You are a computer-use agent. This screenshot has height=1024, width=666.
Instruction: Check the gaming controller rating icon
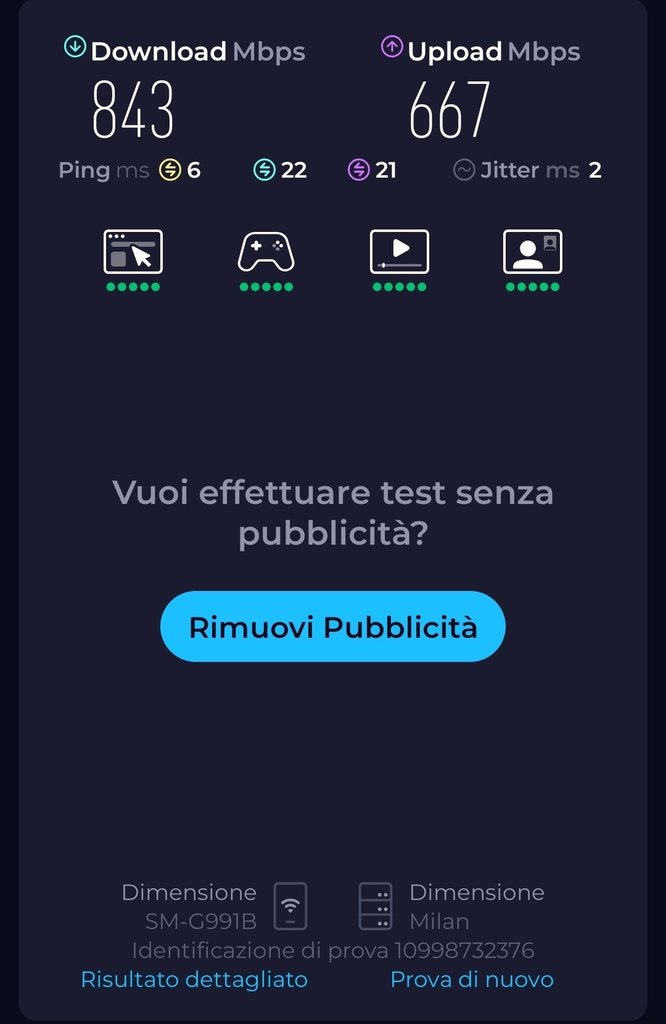pos(266,252)
